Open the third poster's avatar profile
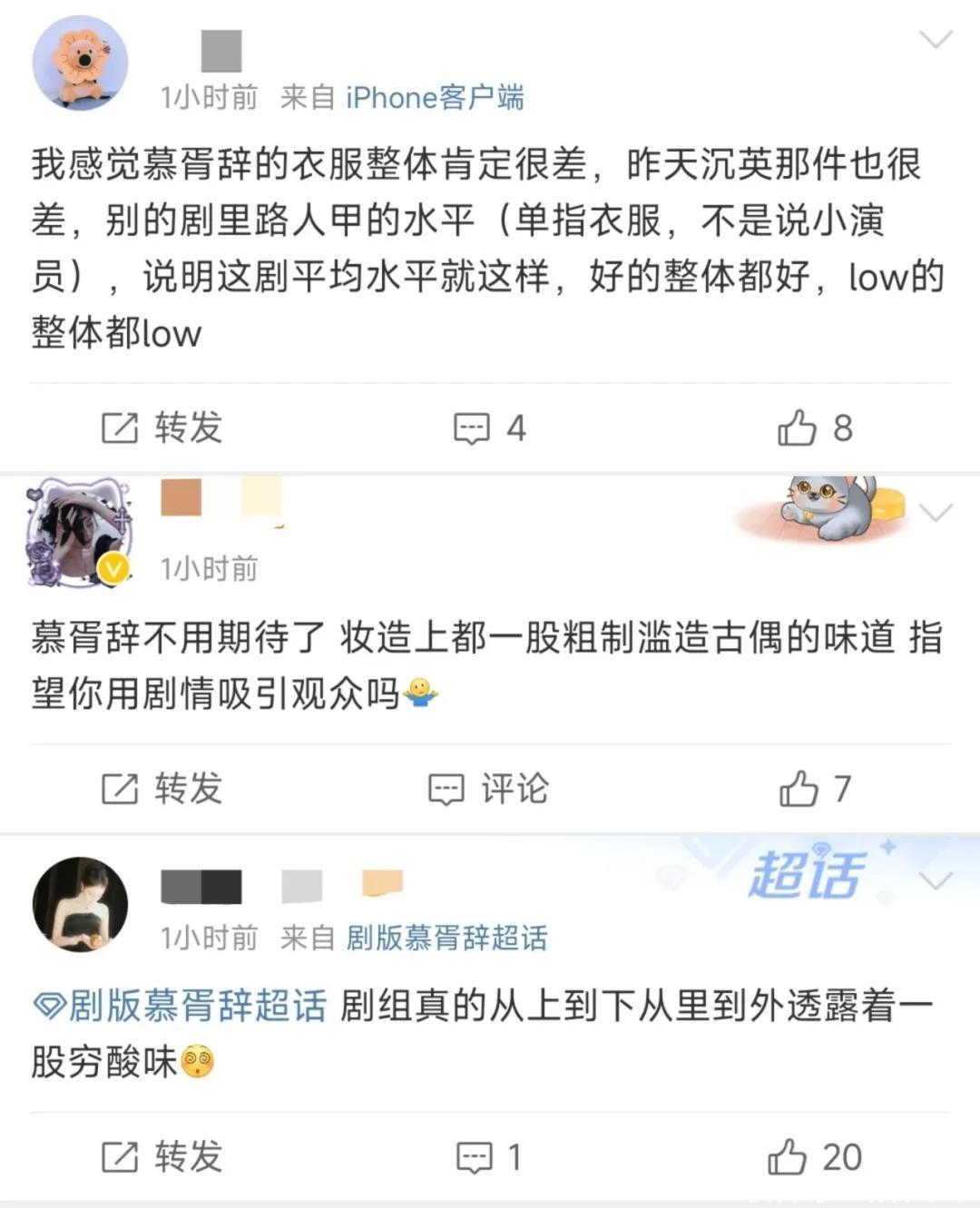980x1208 pixels. click(80, 904)
